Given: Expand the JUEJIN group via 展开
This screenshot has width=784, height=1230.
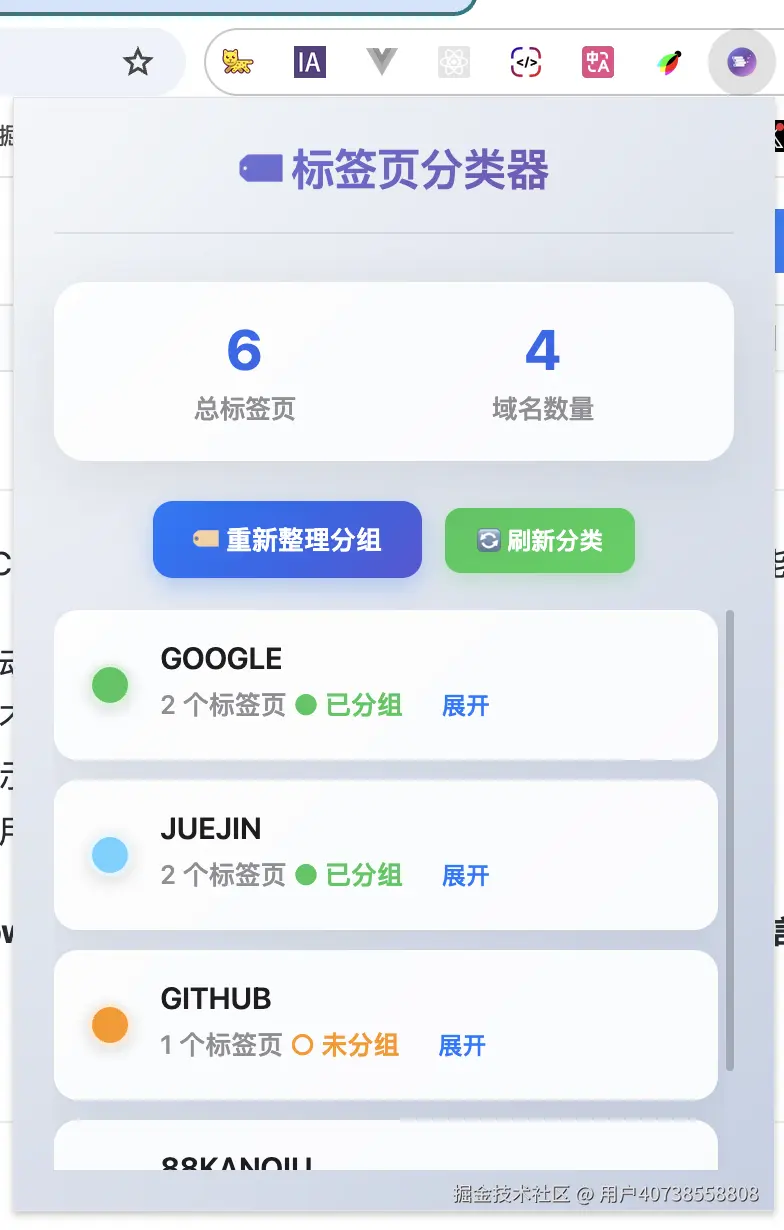Looking at the screenshot, I should coord(466,876).
